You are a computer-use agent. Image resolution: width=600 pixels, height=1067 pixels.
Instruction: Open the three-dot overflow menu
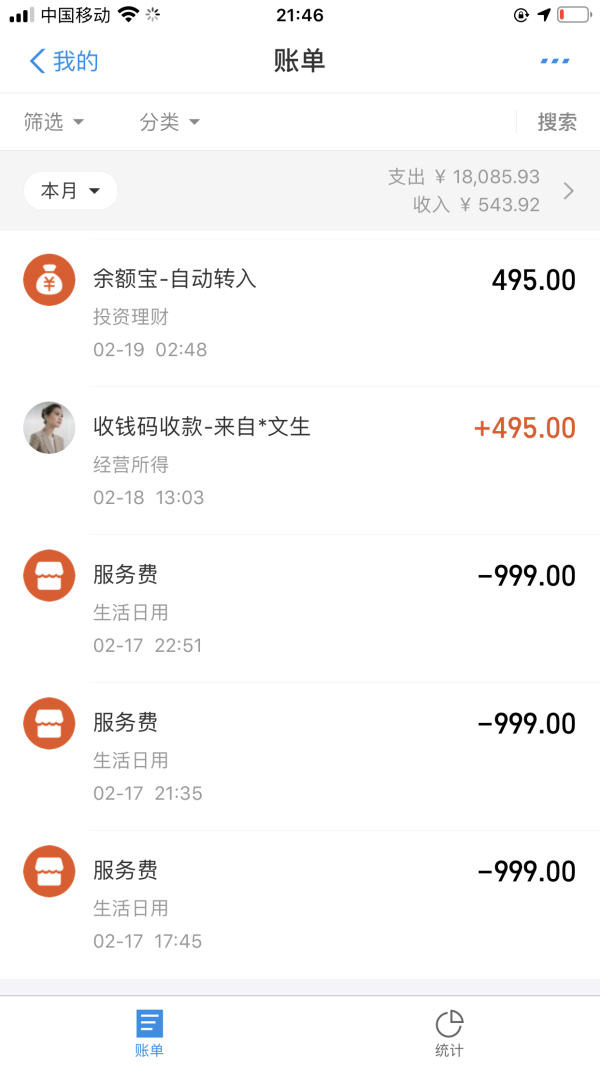555,61
